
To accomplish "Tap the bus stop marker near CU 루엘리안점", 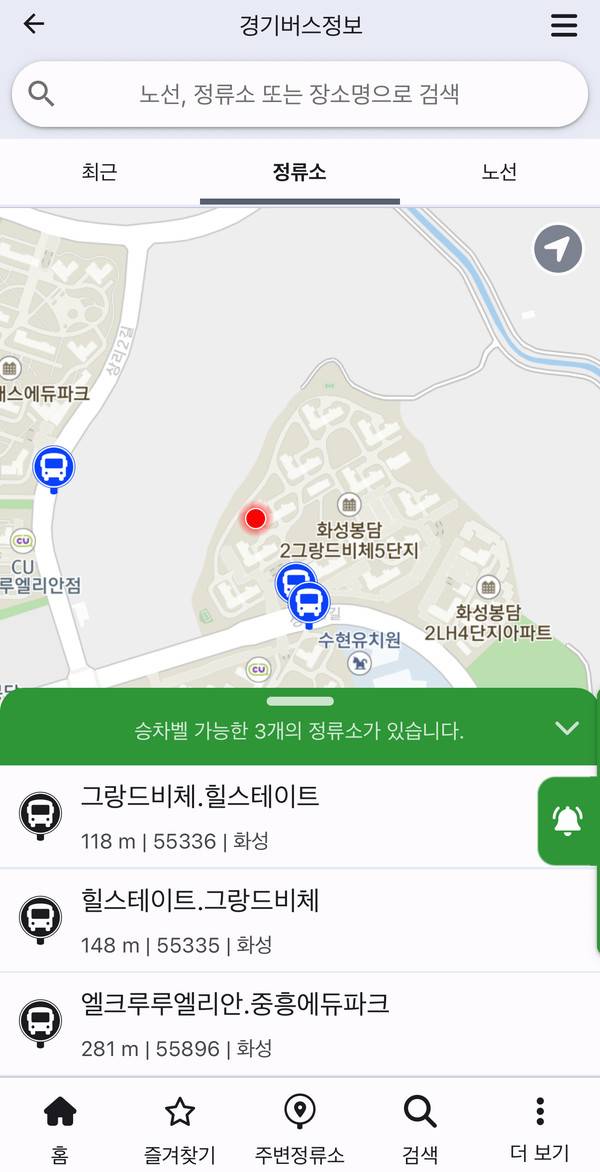I will pos(54,466).
